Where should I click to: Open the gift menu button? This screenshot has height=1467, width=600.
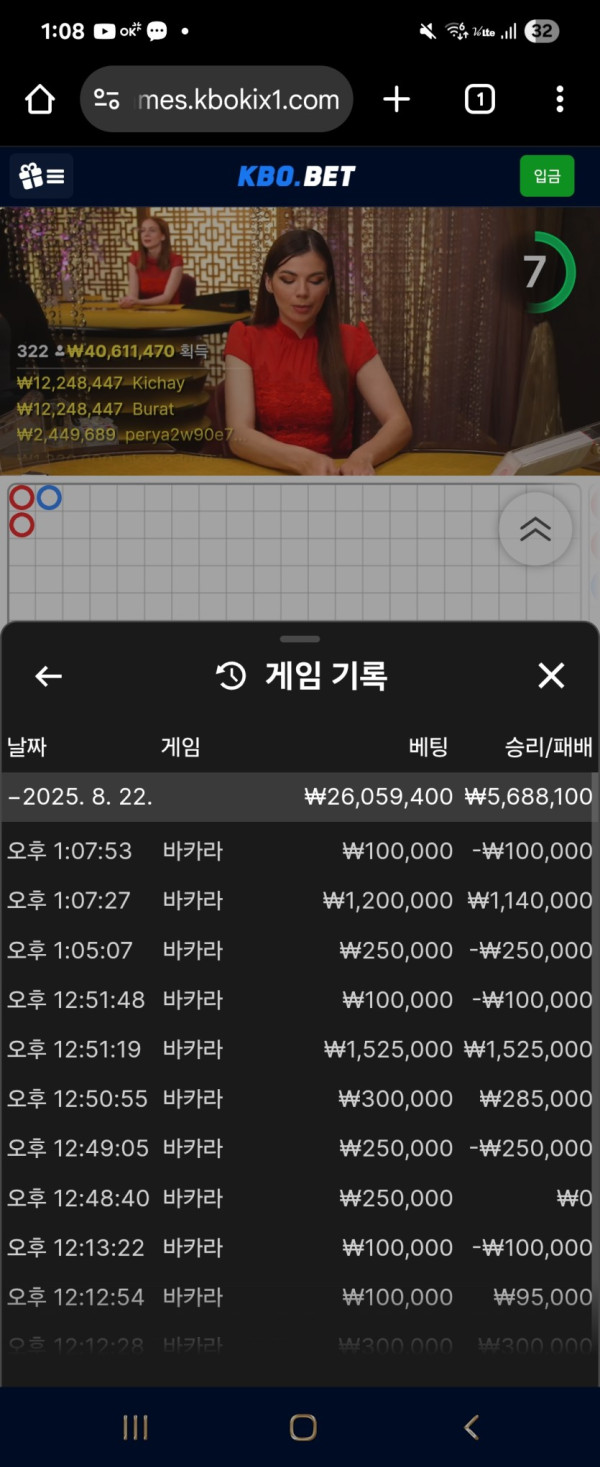tap(41, 177)
